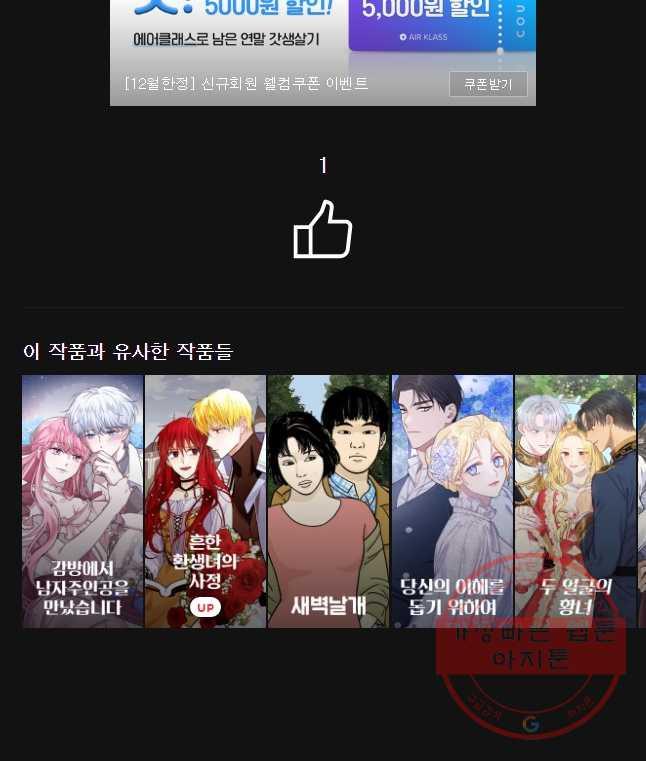This screenshot has width=646, height=761.
Task: Open the 새벽날개 webtoon
Action: (x=328, y=500)
